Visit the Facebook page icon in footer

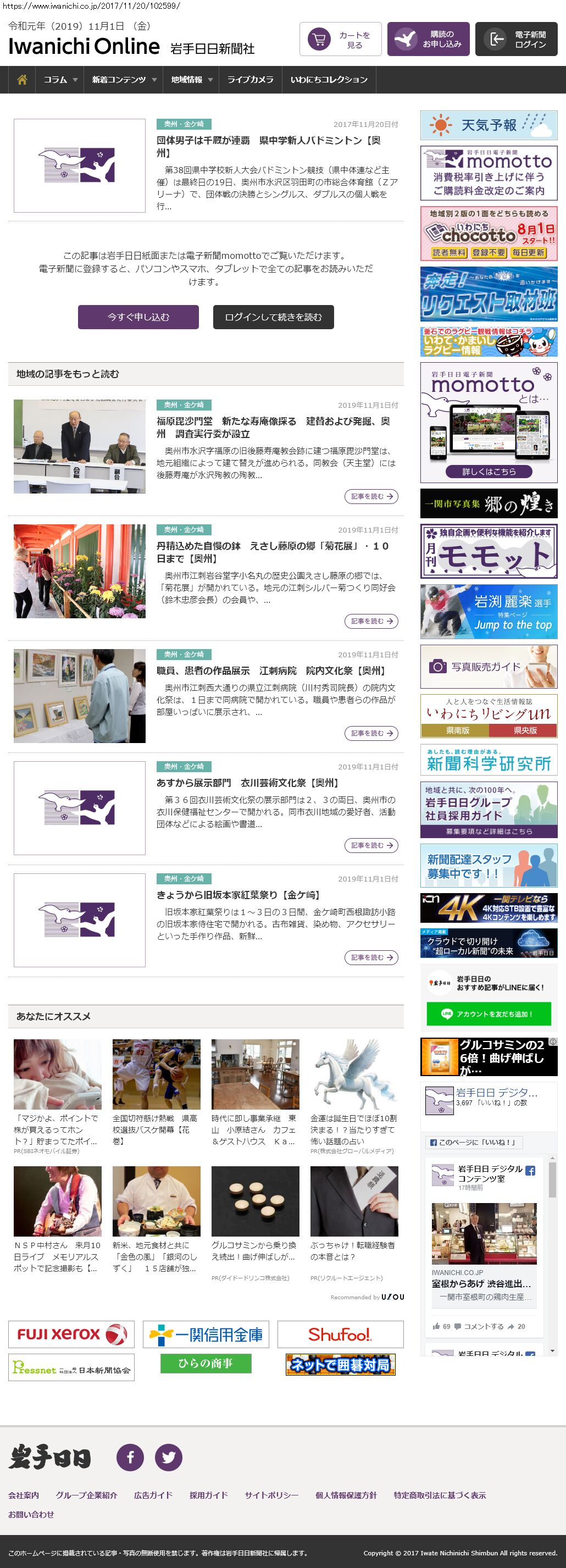click(x=130, y=1457)
